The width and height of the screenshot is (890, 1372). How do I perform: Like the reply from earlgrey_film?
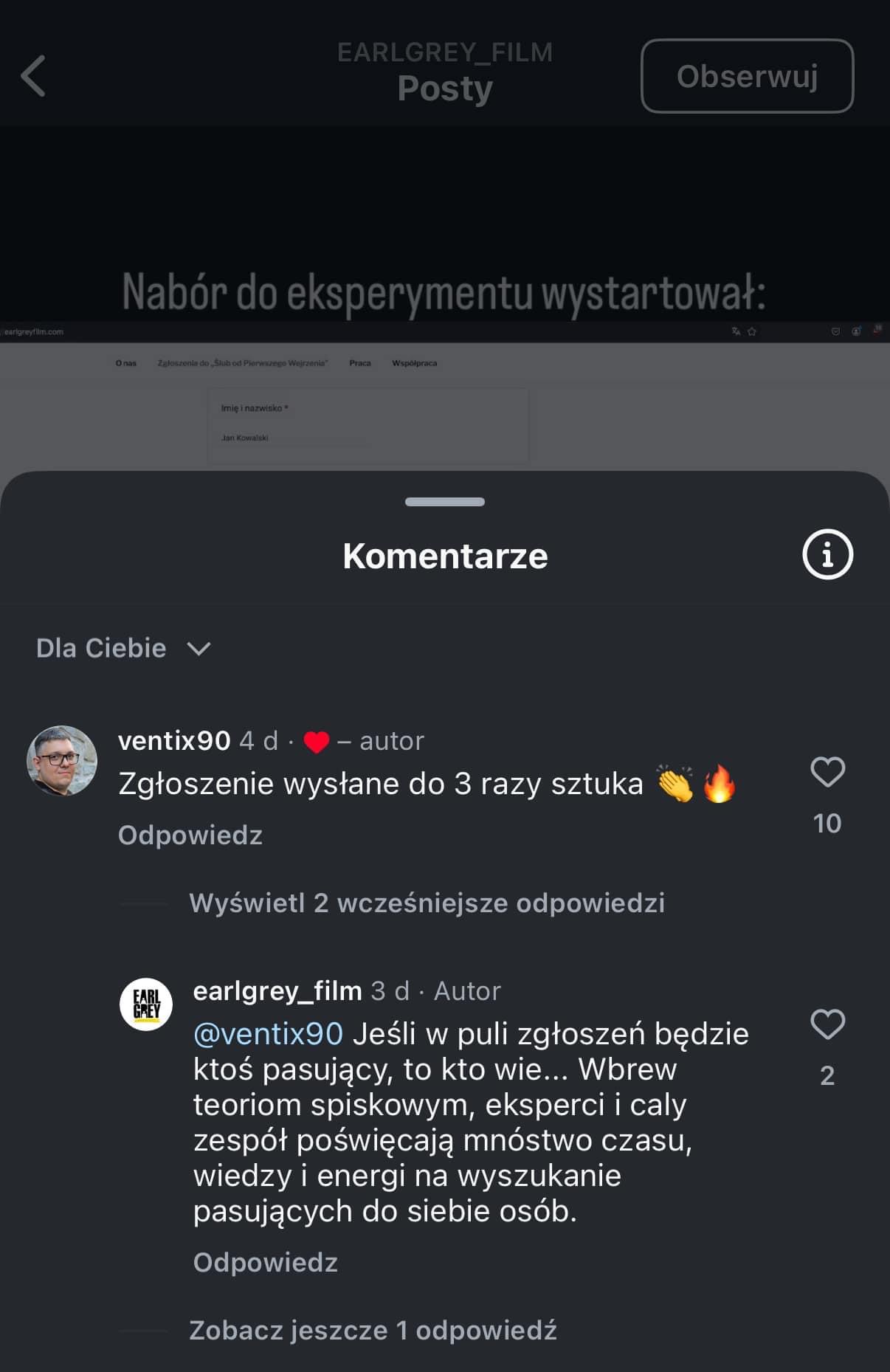pyautogui.click(x=827, y=1024)
